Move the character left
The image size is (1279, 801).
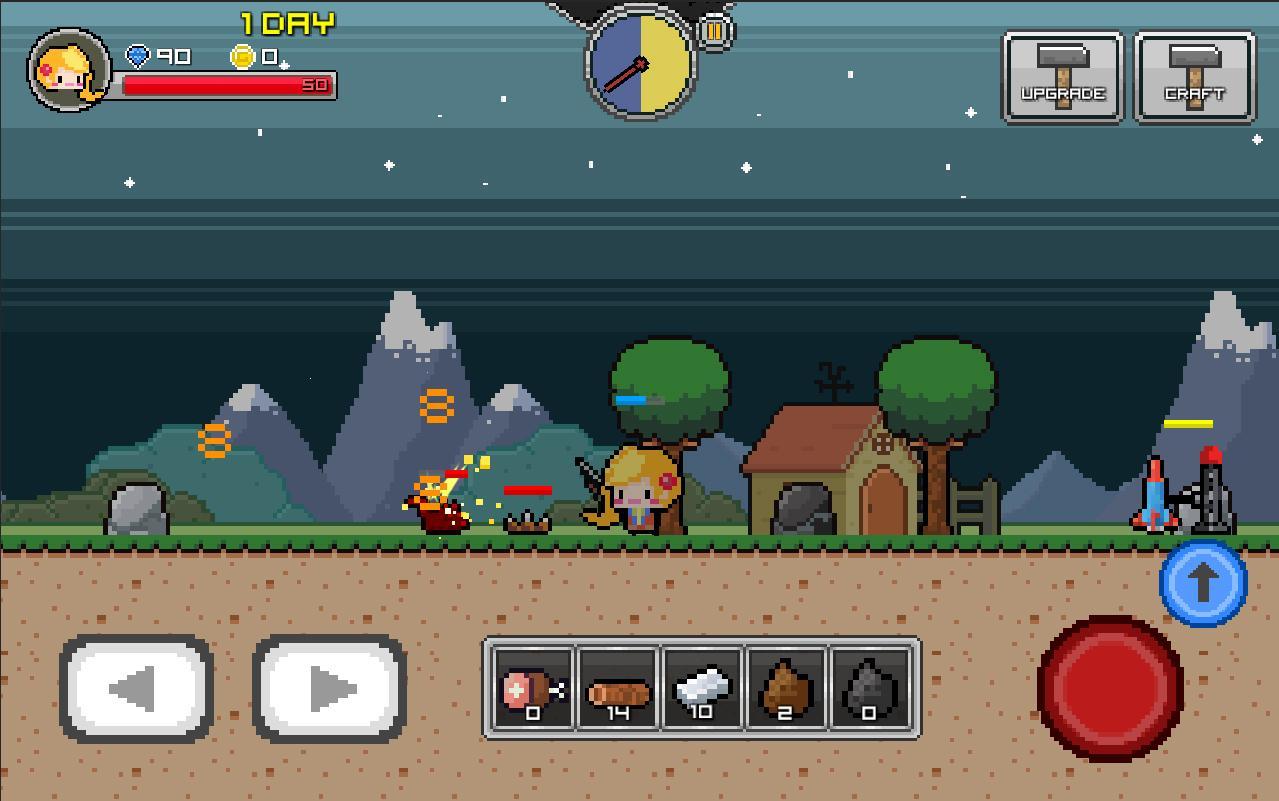point(136,688)
